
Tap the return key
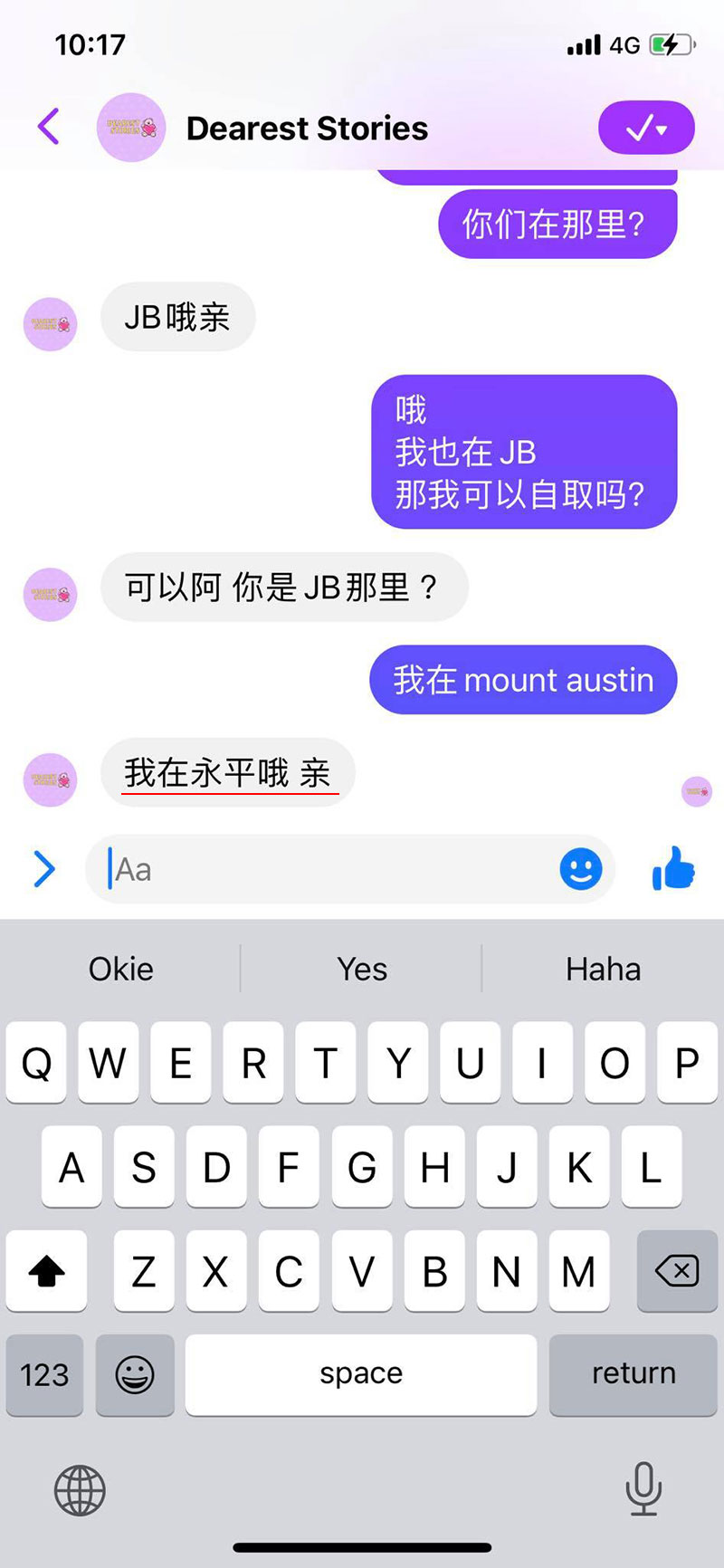click(633, 1373)
